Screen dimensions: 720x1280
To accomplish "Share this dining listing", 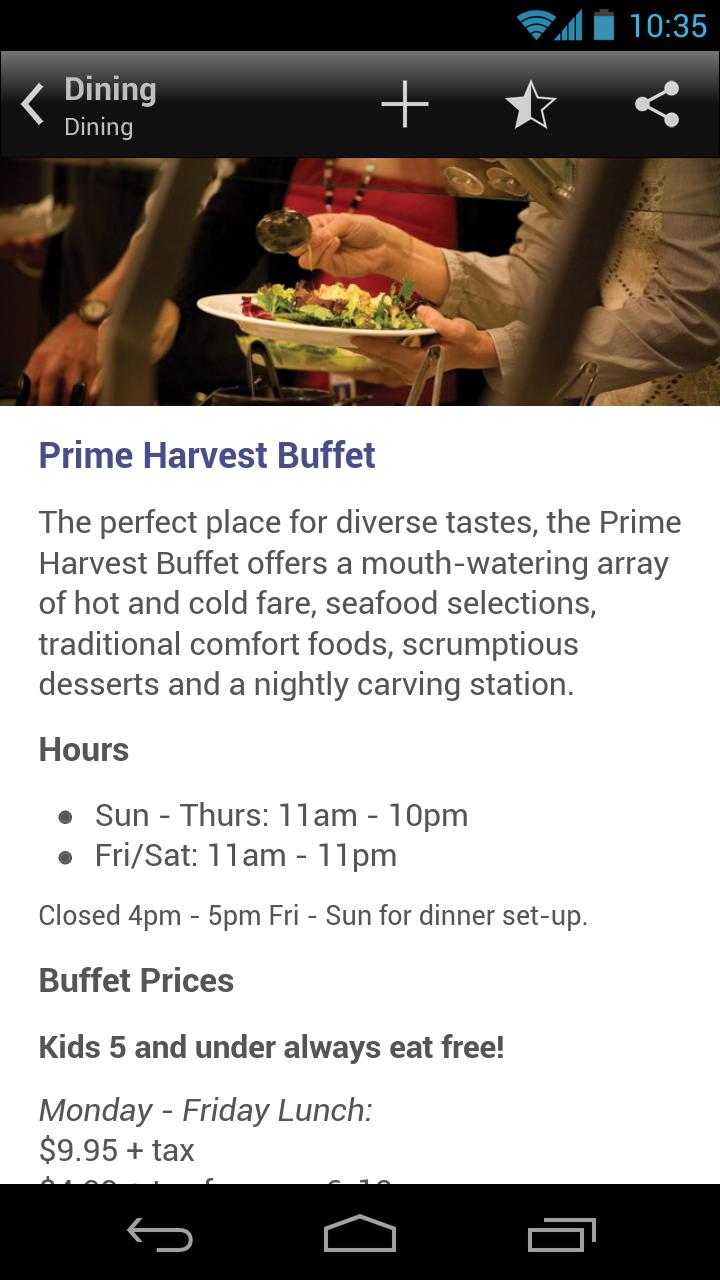I will (x=657, y=105).
